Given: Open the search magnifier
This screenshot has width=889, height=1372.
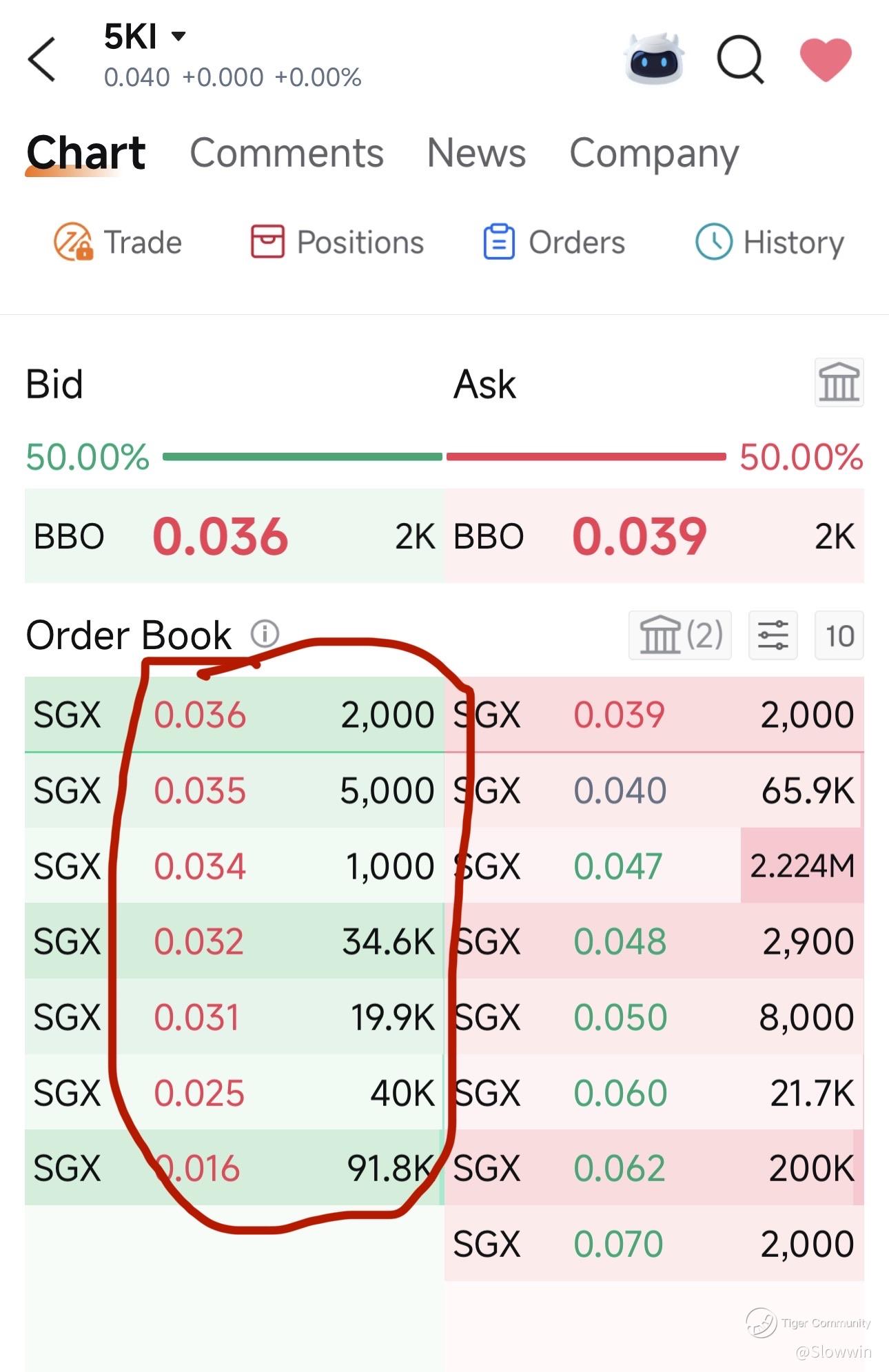Looking at the screenshot, I should [x=740, y=59].
